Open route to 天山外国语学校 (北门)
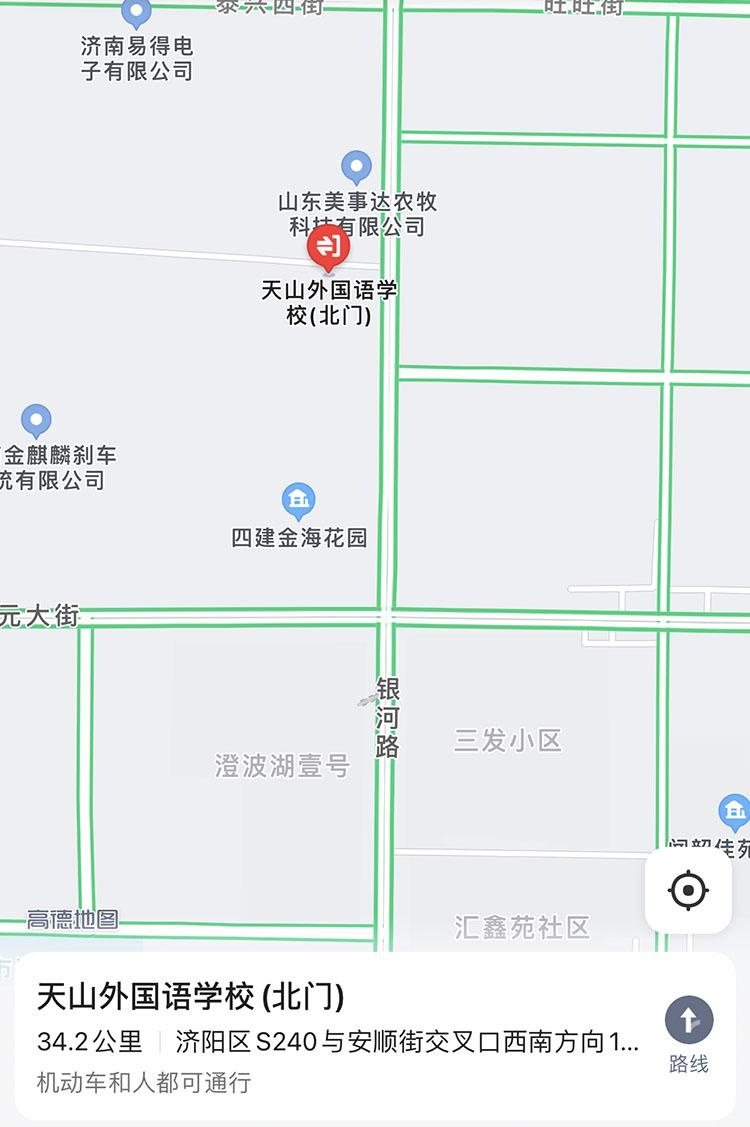The width and height of the screenshot is (750, 1127). tap(688, 1033)
